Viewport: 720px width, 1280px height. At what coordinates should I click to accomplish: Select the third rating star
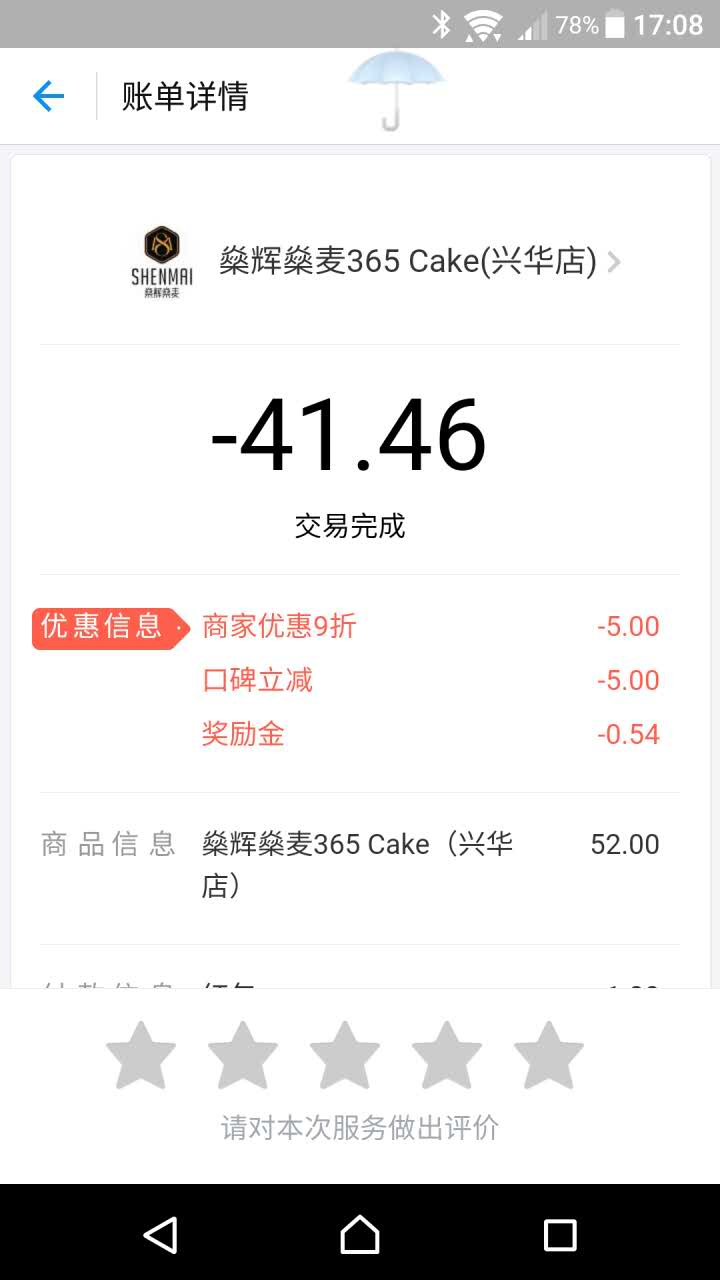(x=345, y=1054)
